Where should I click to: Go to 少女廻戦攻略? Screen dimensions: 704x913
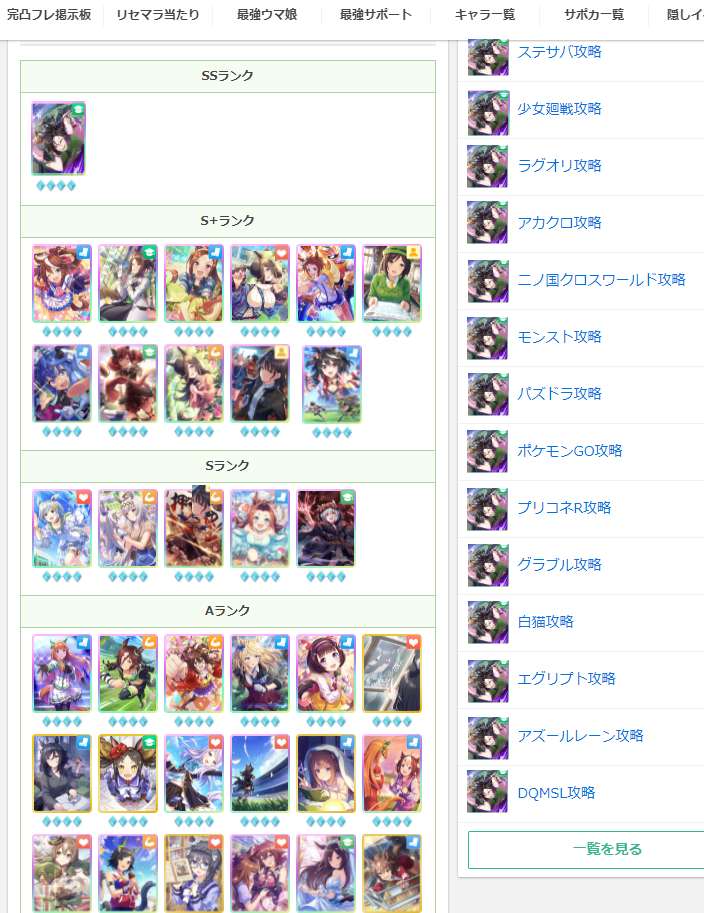coord(559,109)
